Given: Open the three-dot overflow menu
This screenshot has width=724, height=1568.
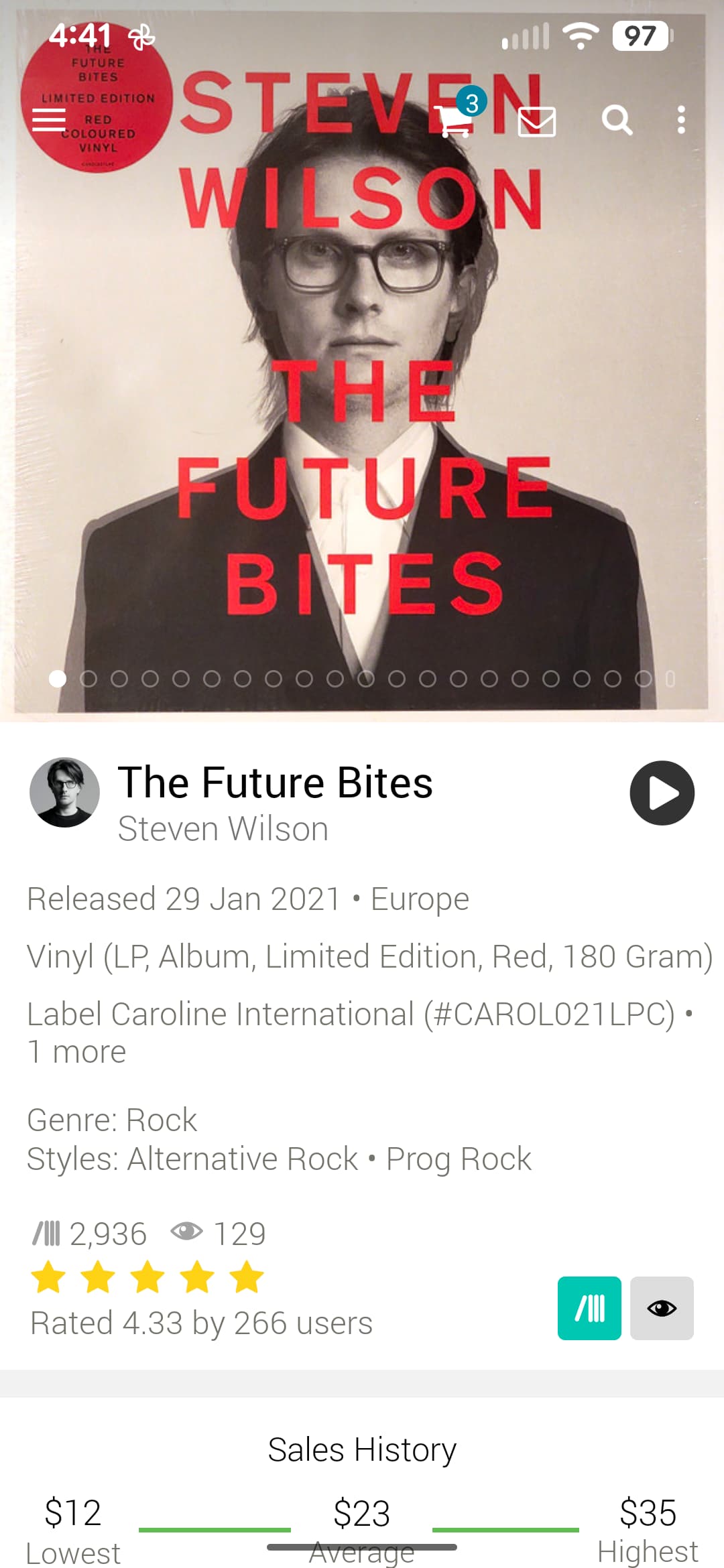Looking at the screenshot, I should pos(681,120).
